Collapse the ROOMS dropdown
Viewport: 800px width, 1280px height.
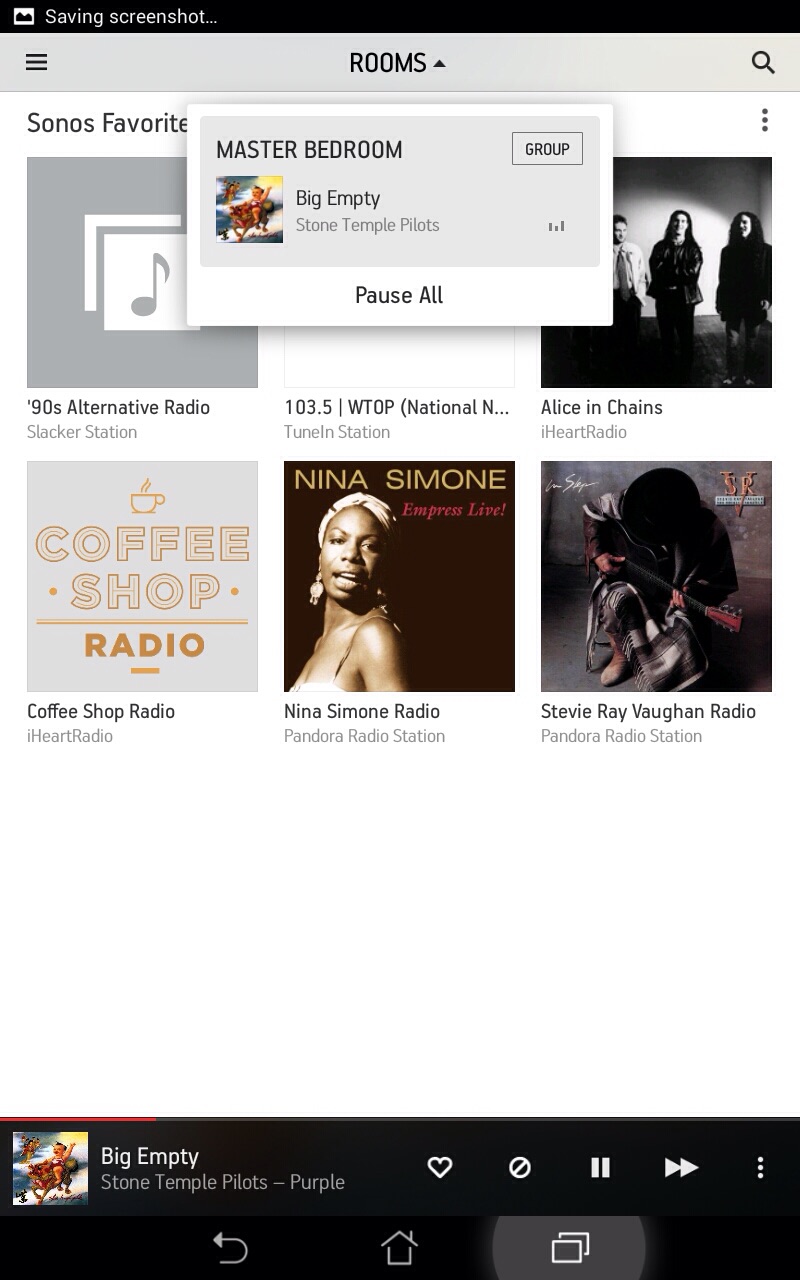pos(397,63)
